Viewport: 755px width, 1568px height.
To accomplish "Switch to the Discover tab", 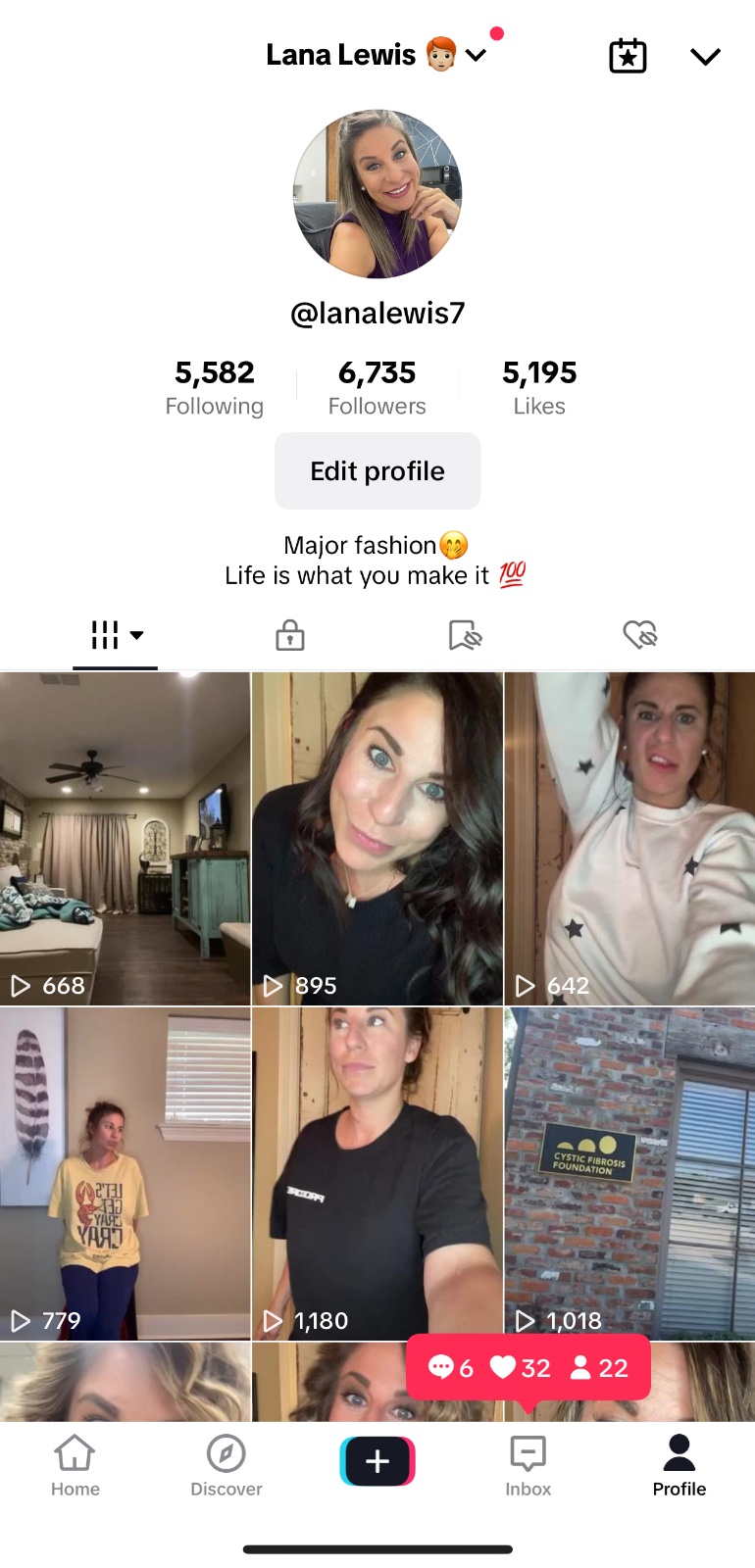I will click(x=226, y=1465).
